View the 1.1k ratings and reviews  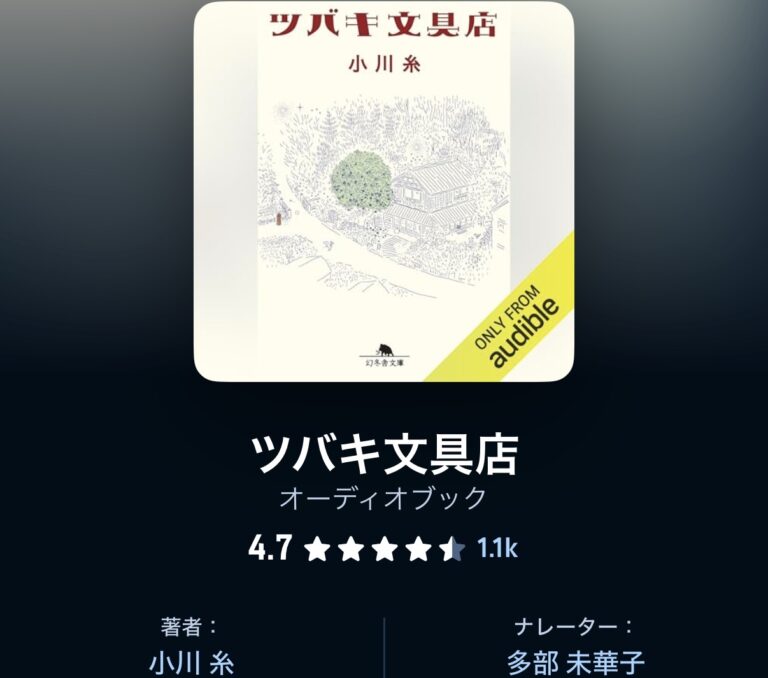pyautogui.click(x=497, y=548)
